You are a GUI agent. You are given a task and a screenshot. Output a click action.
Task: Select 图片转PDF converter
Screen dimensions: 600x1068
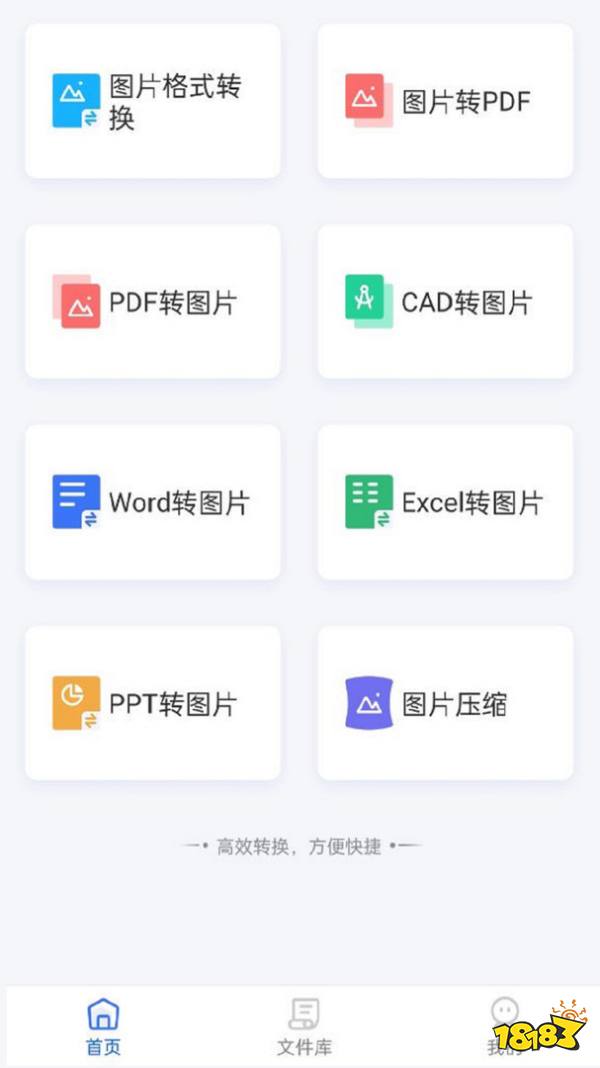[x=445, y=101]
